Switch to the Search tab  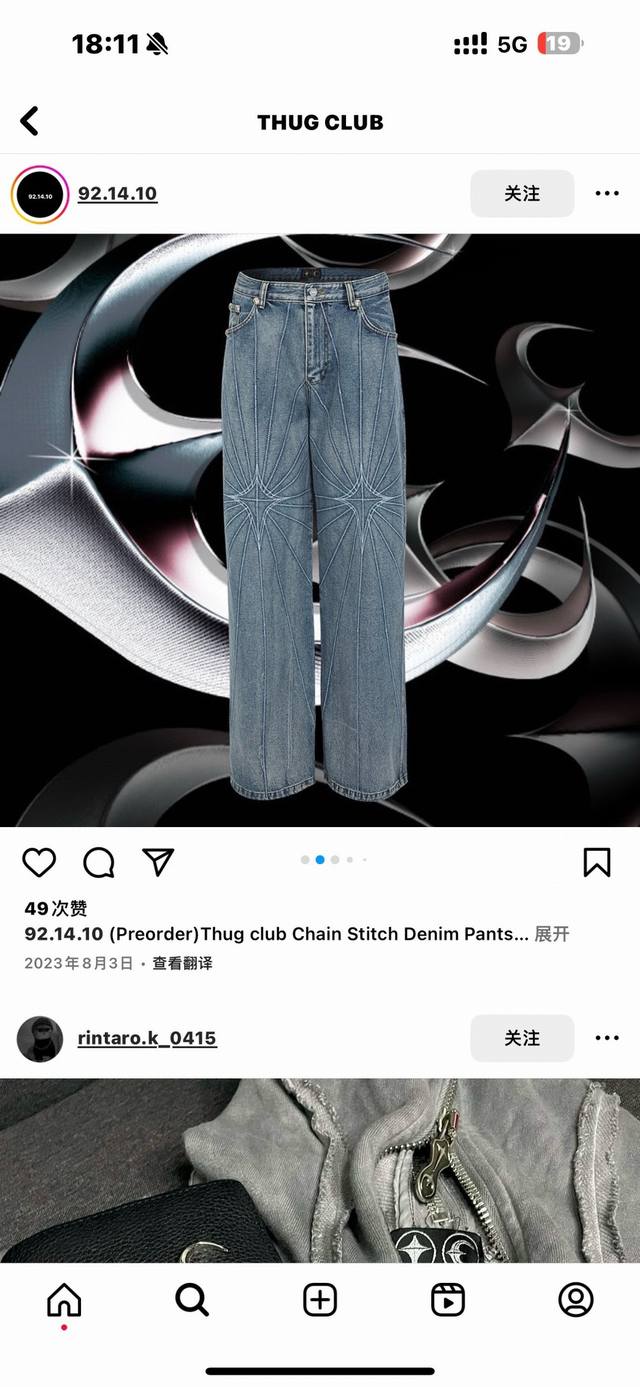[x=192, y=1300]
